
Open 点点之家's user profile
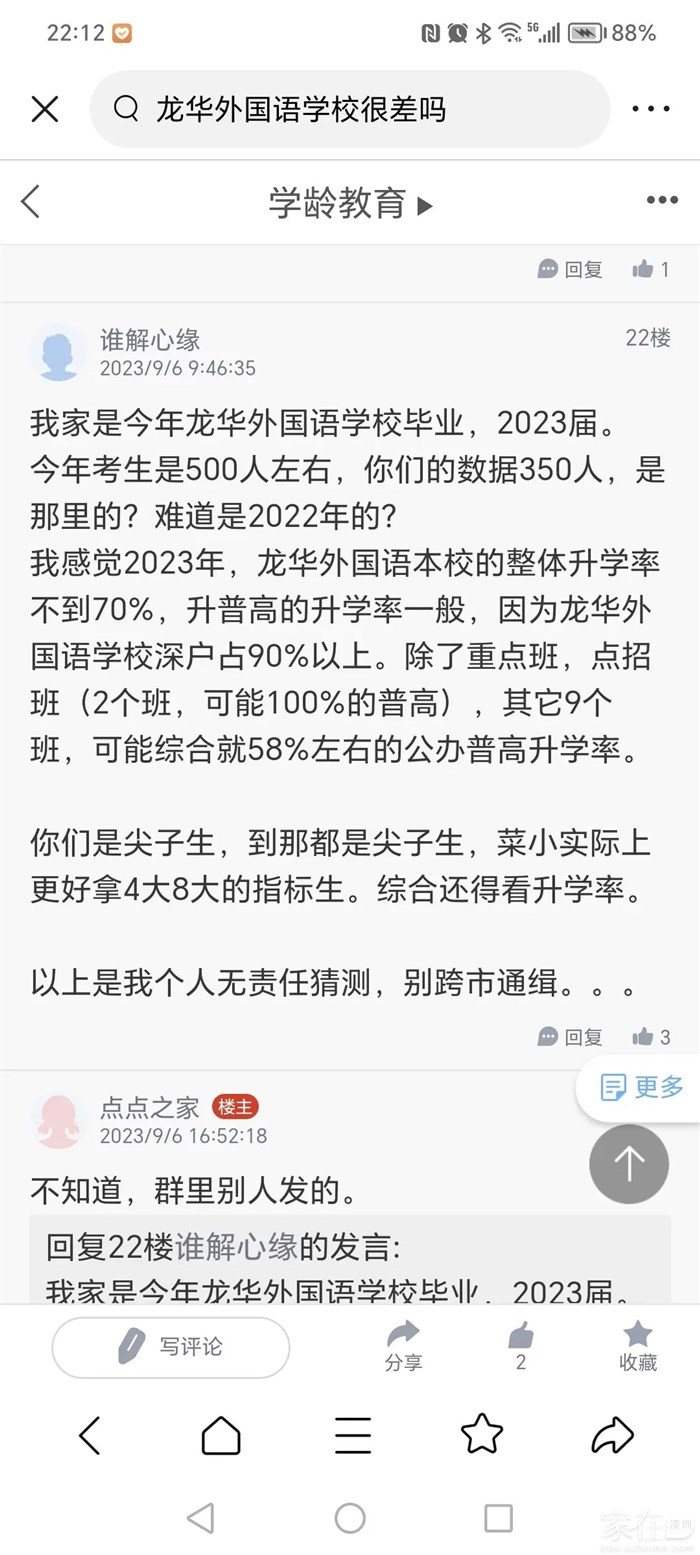tap(149, 1107)
